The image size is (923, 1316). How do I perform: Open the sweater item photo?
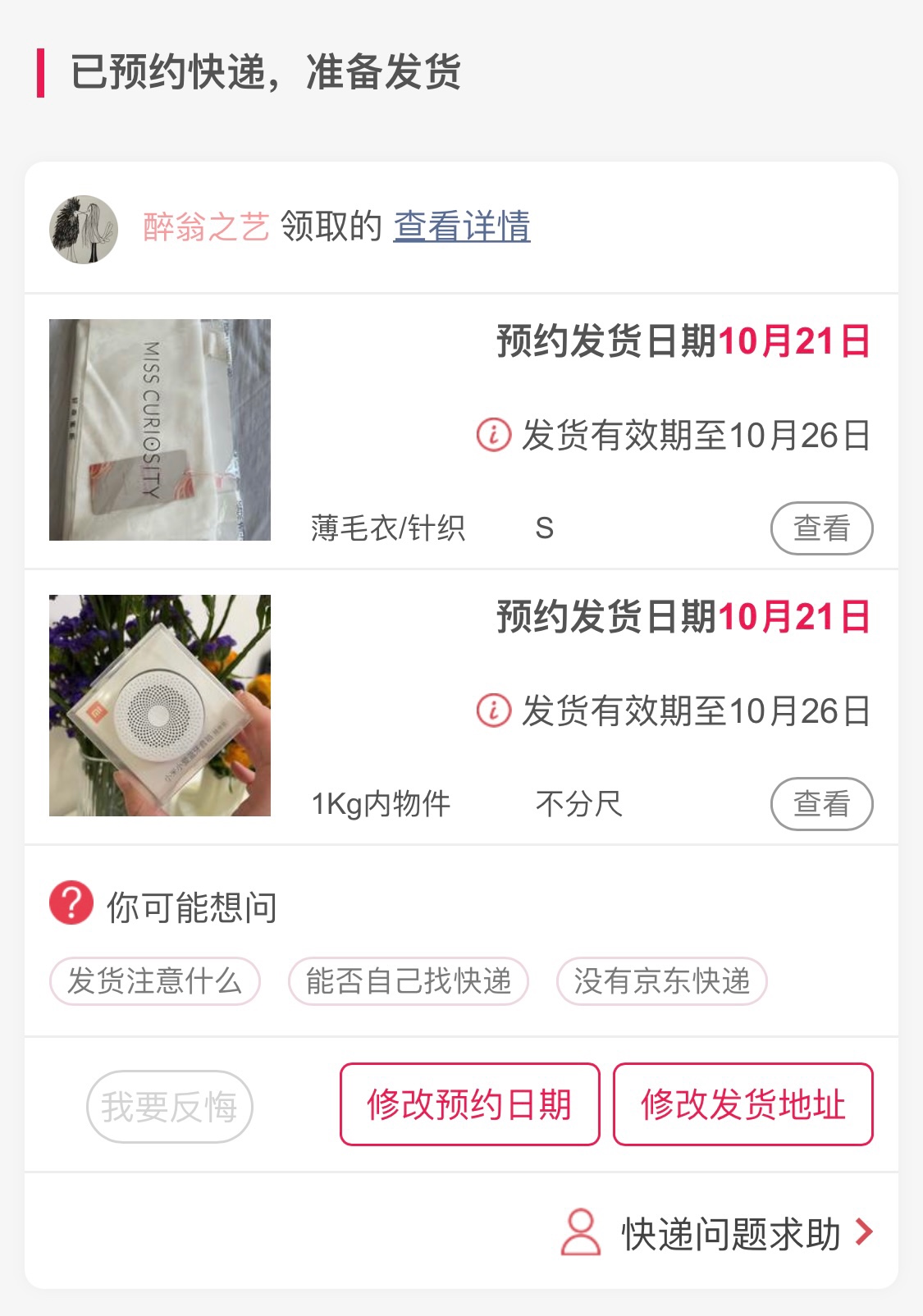(160, 430)
